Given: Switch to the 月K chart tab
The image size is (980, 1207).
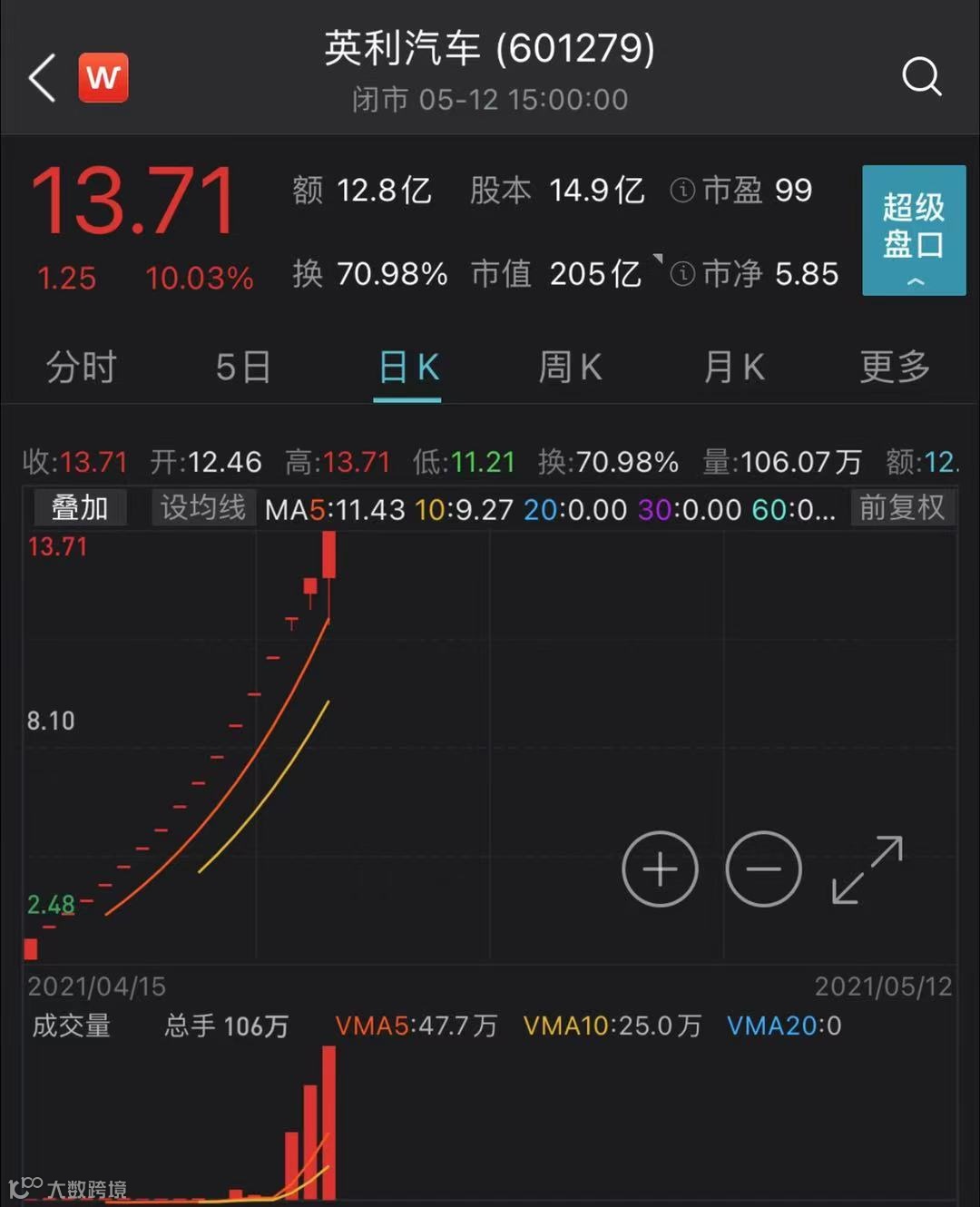Looking at the screenshot, I should 734,368.
